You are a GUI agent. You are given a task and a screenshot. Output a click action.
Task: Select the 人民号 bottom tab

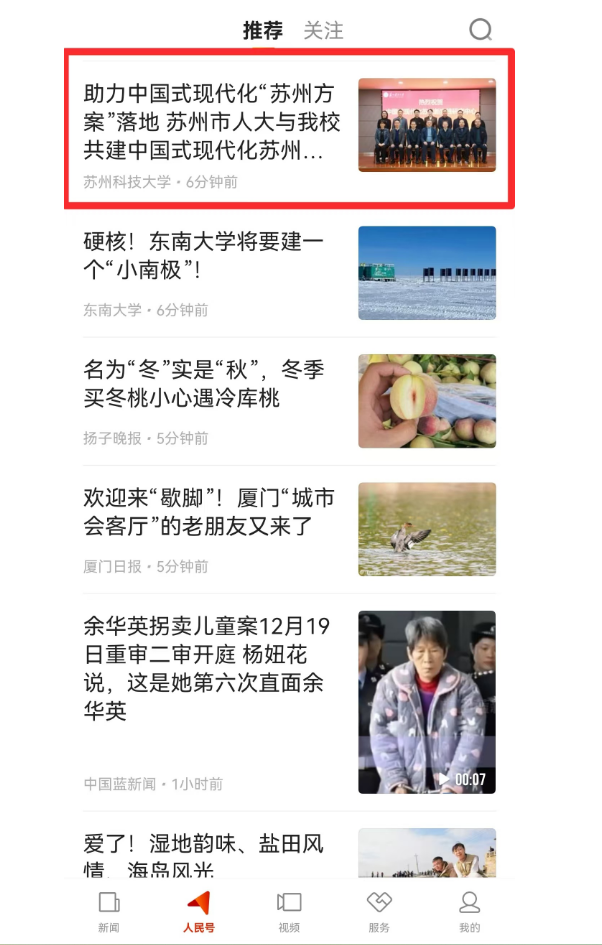199,911
